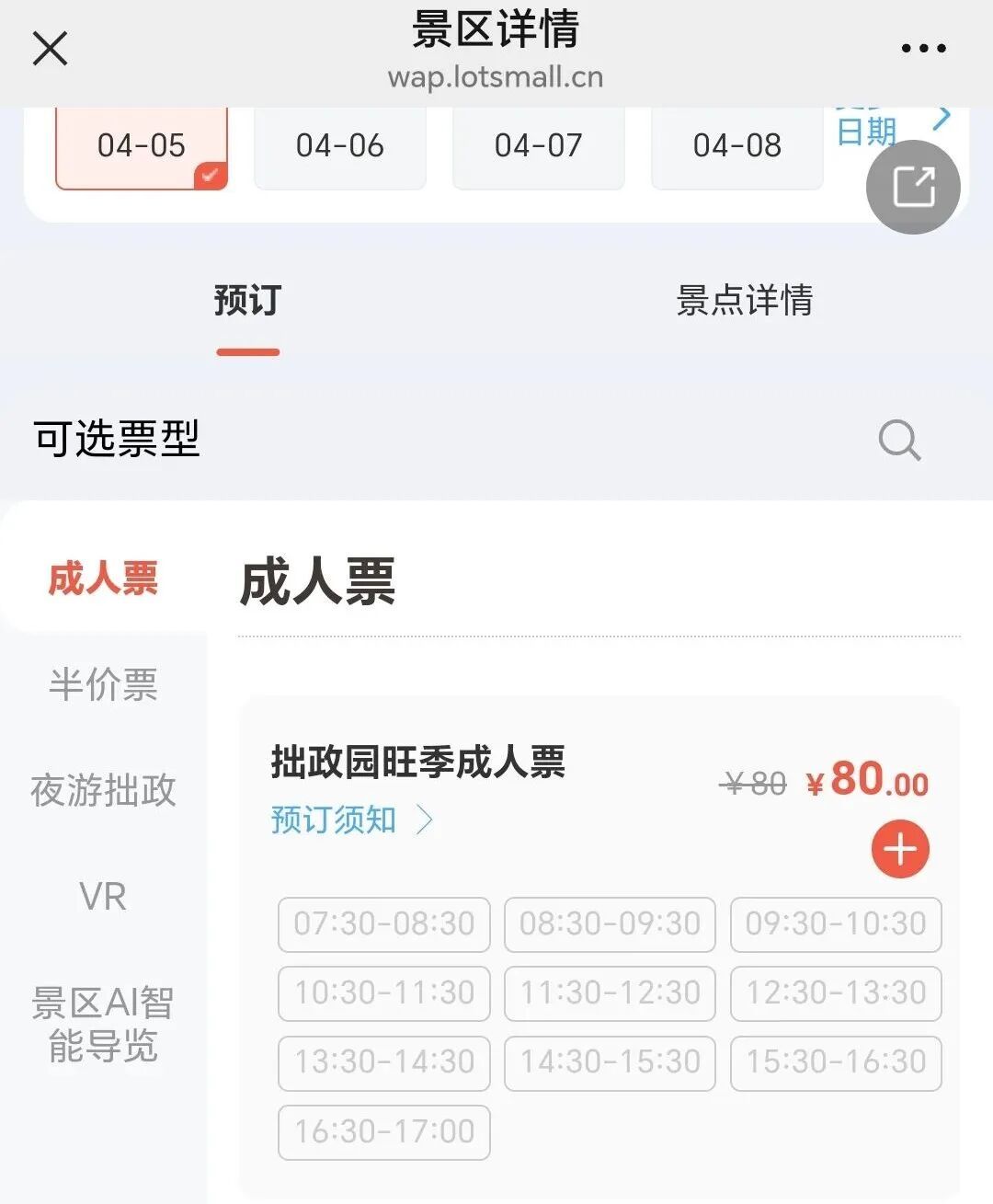The height and width of the screenshot is (1204, 993).
Task: Close the 景区详情 page with the X icon
Action: [51, 50]
